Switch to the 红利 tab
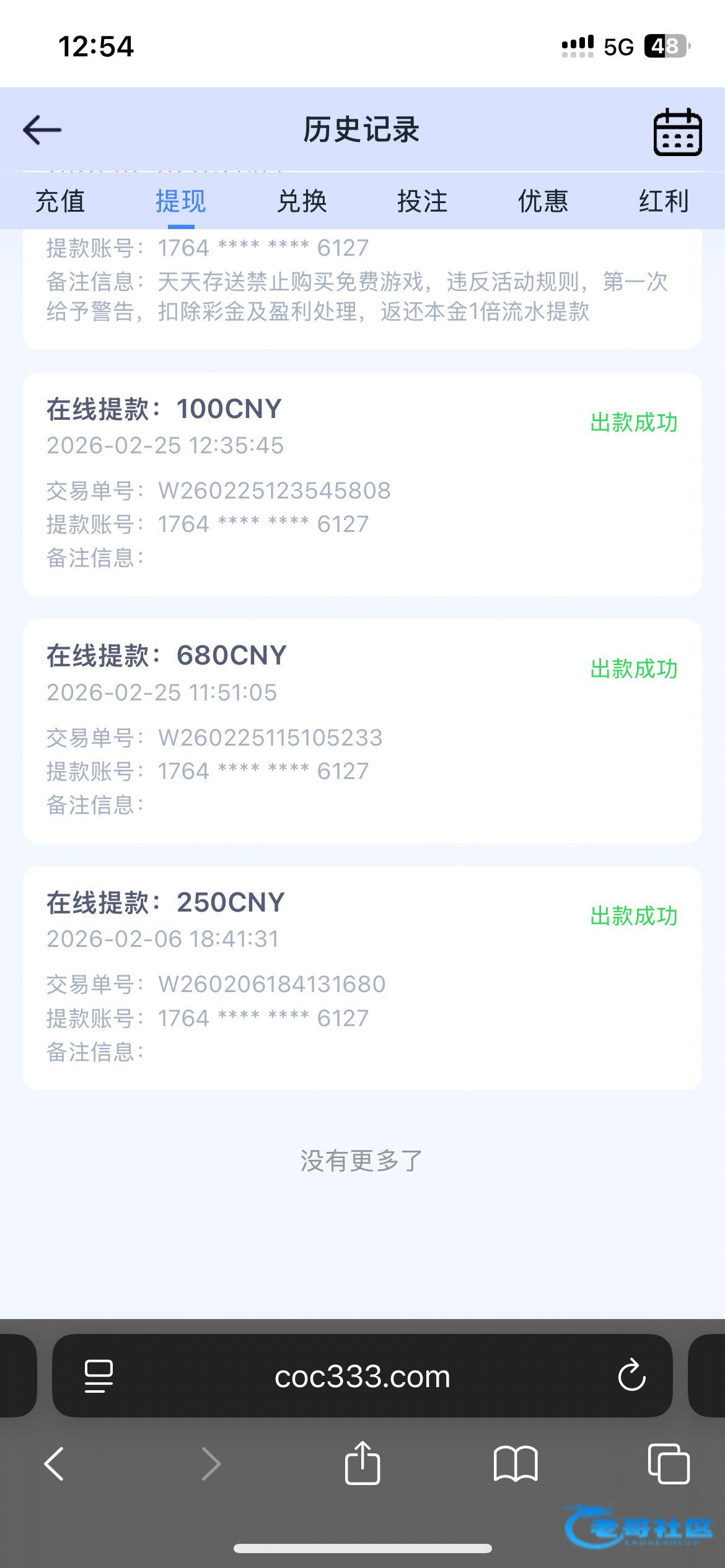 [664, 201]
